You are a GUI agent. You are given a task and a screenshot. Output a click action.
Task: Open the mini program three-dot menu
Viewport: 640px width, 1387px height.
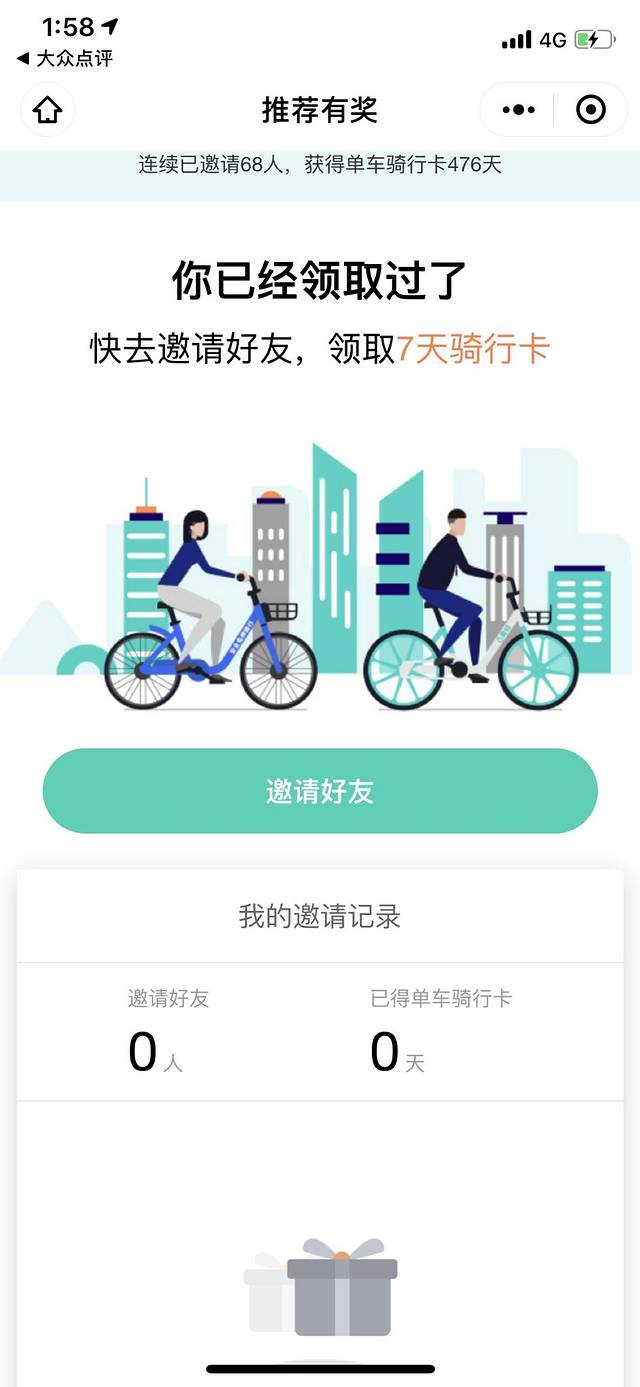pos(518,110)
